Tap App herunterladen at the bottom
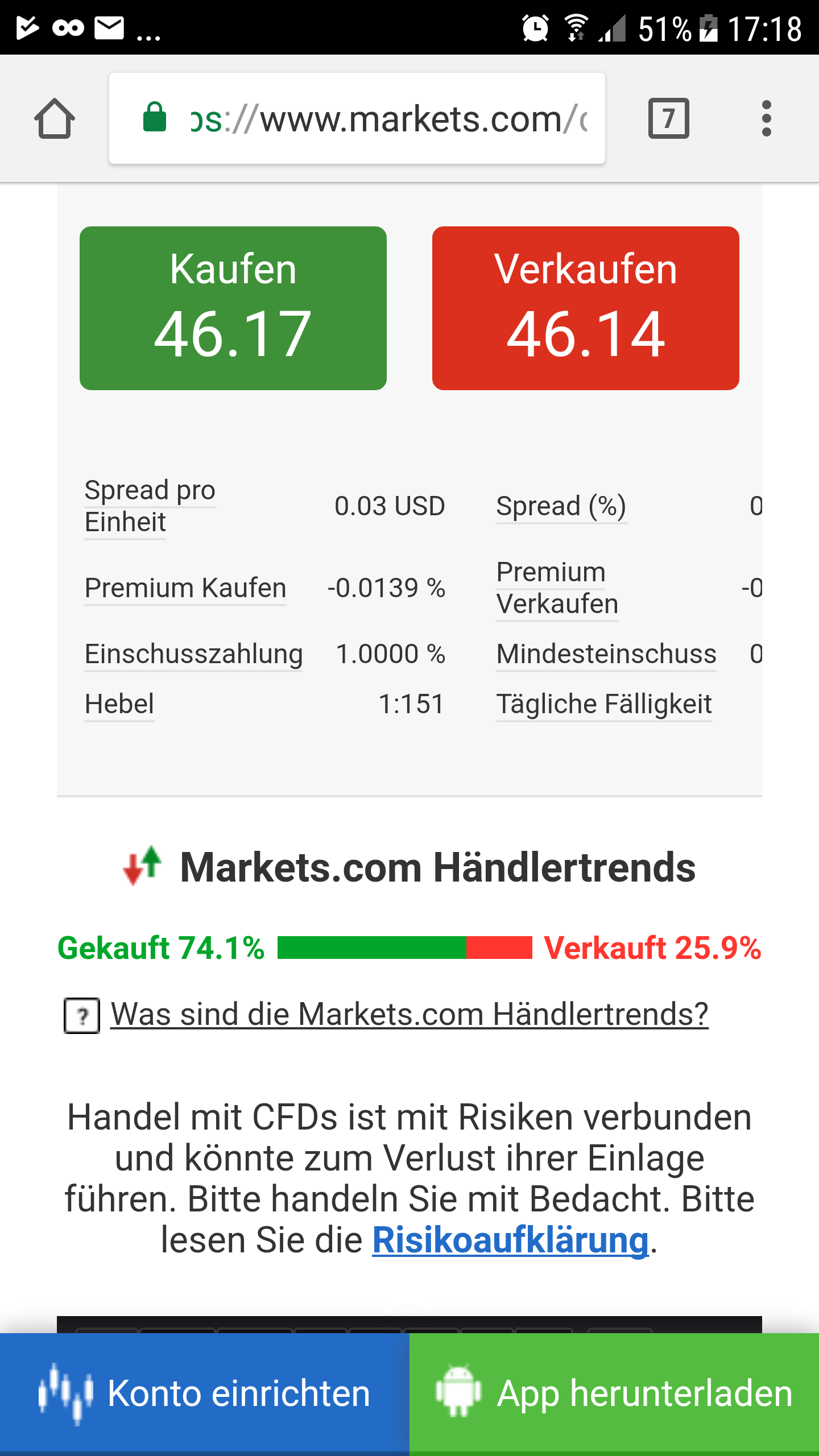Image resolution: width=819 pixels, height=1456 pixels. coord(614,1393)
